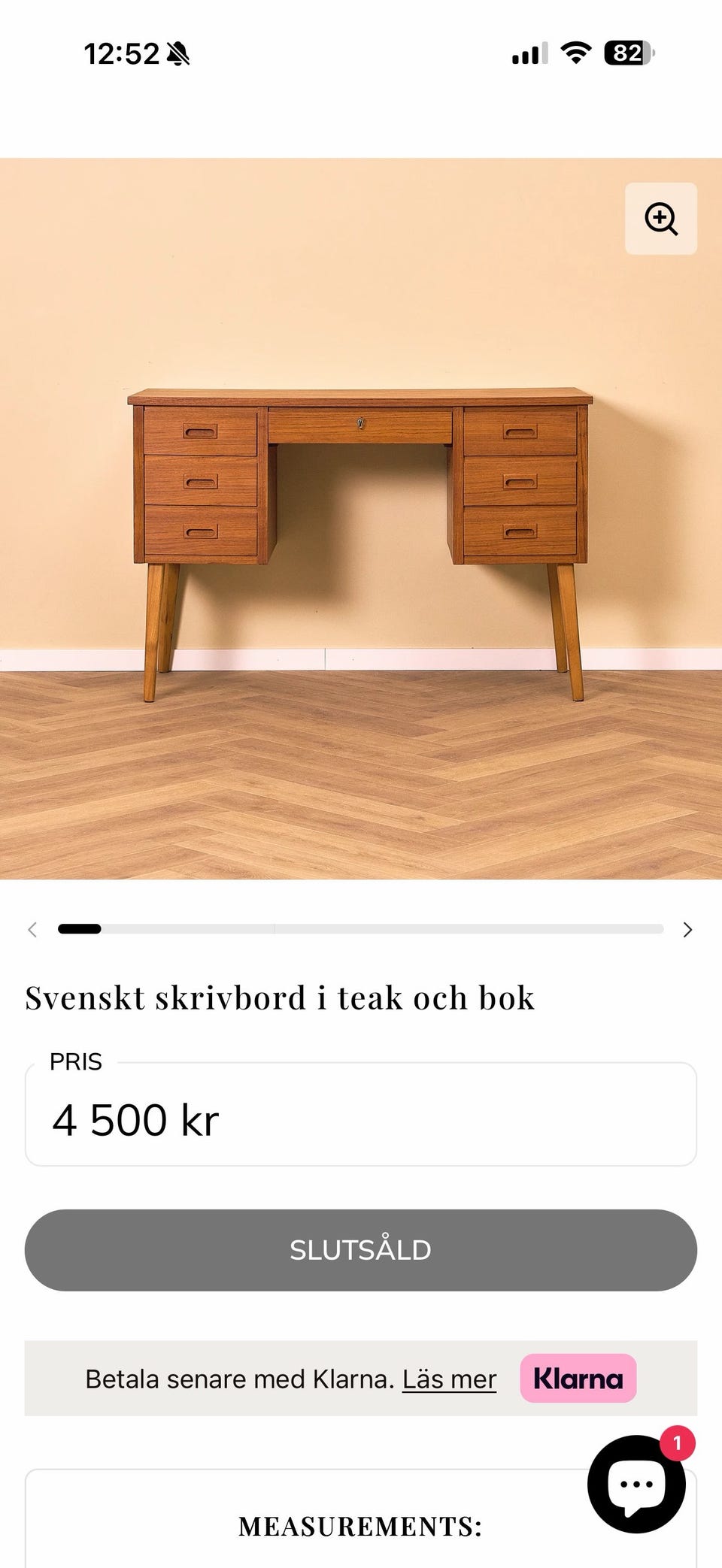The width and height of the screenshot is (722, 1568).
Task: Click the image carousel progress bar
Action: point(360,929)
